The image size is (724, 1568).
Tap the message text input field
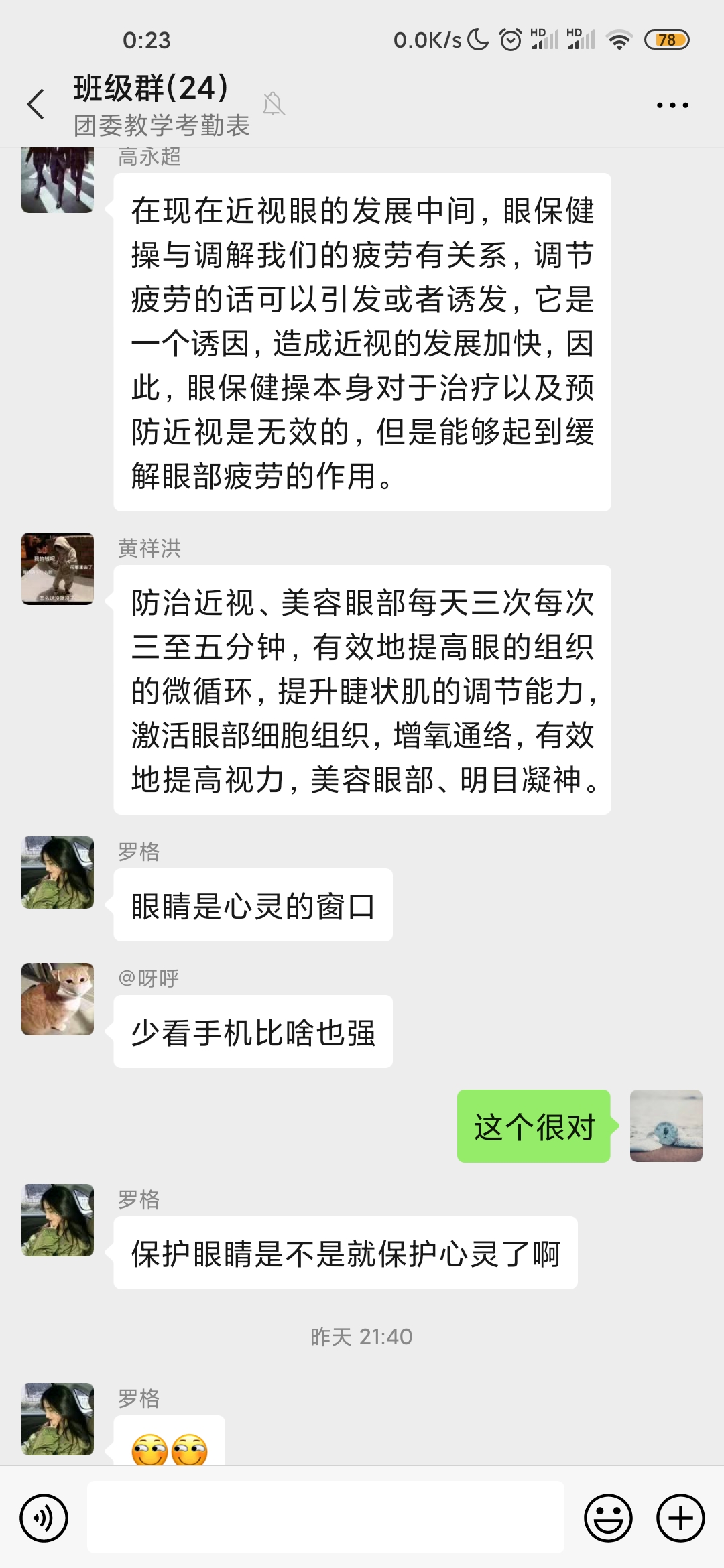326,1518
